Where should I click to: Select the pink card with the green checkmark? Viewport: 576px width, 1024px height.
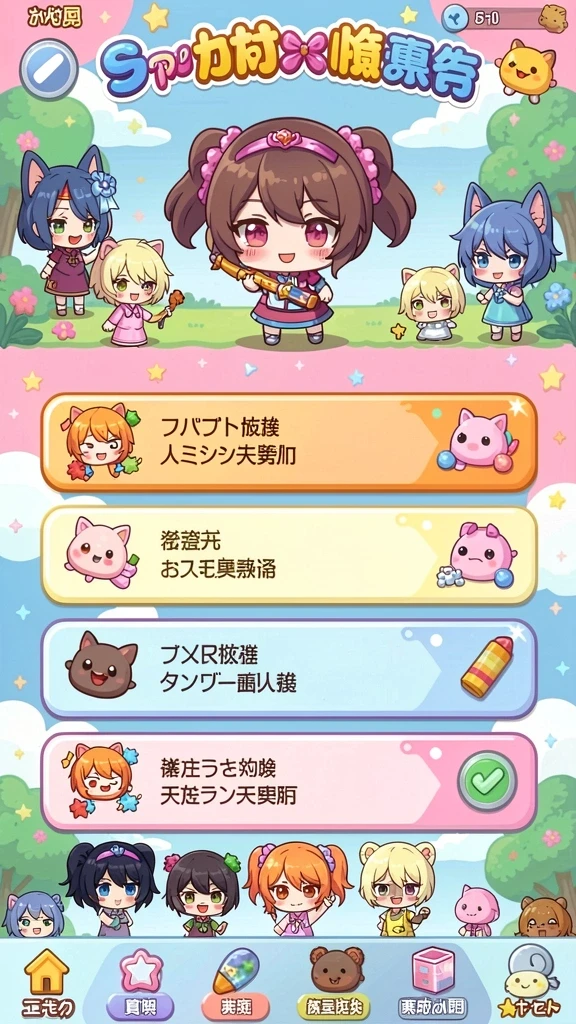(289, 782)
